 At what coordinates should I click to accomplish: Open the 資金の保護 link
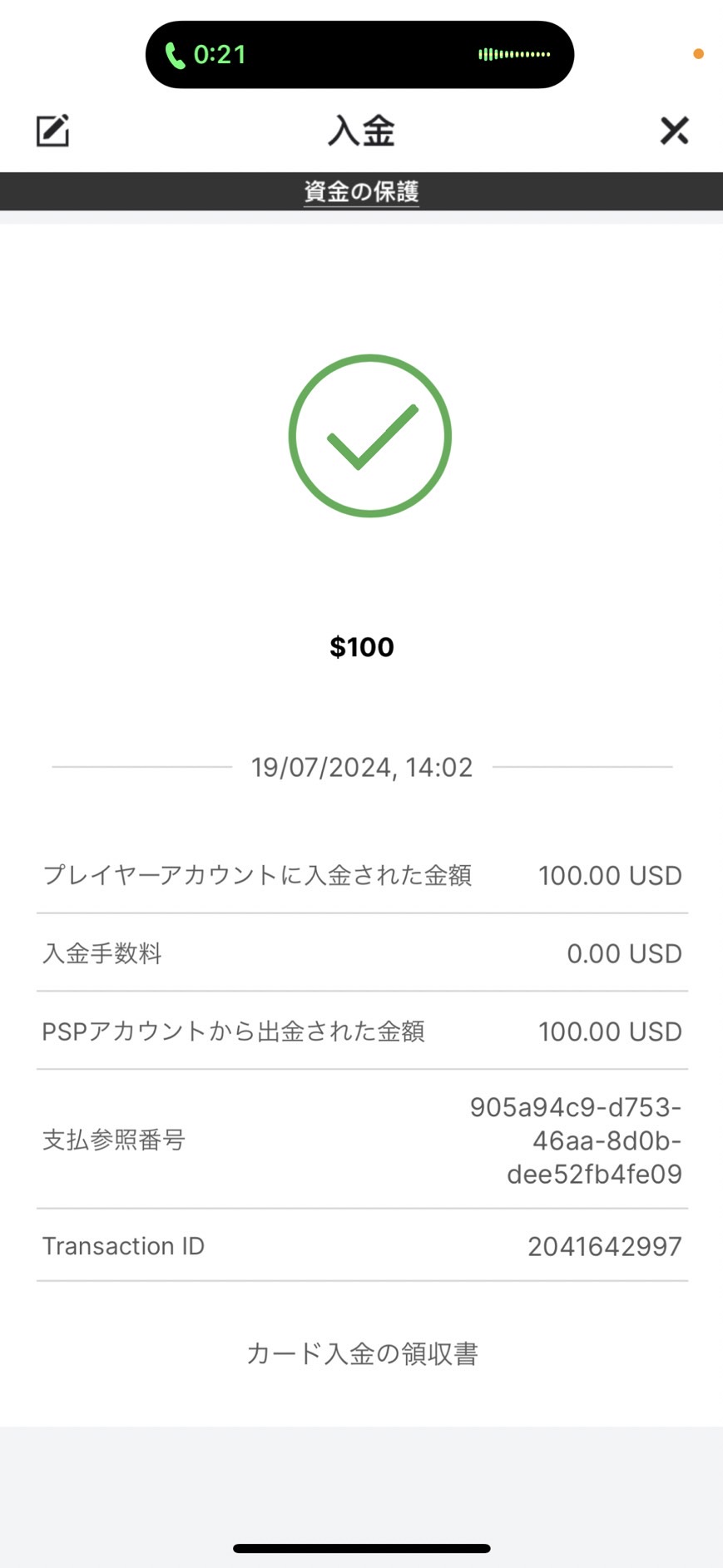[x=361, y=192]
